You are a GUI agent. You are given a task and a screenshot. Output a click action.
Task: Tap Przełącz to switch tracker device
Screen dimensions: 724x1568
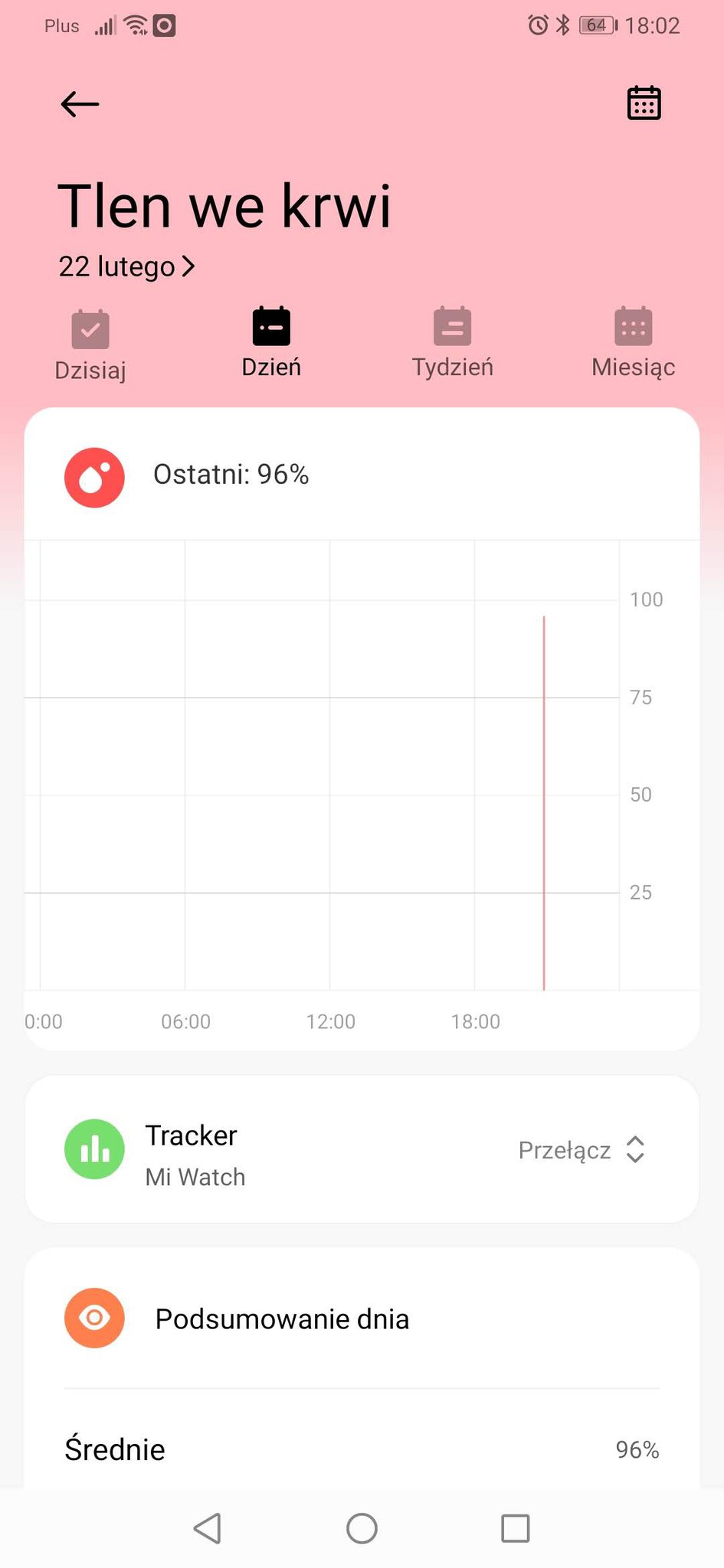(582, 1150)
